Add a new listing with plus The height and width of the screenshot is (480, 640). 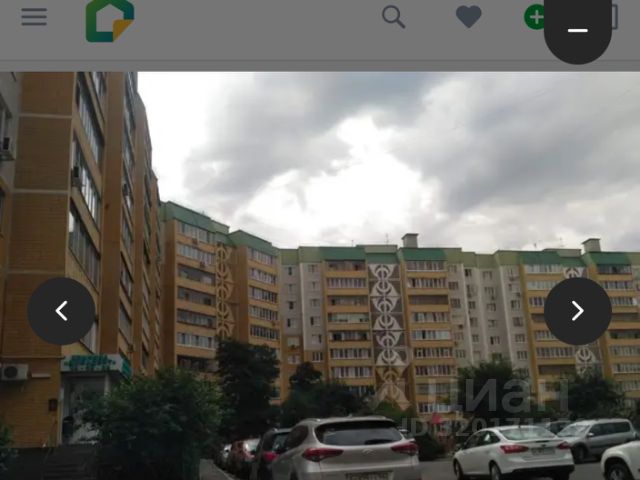[x=534, y=17]
